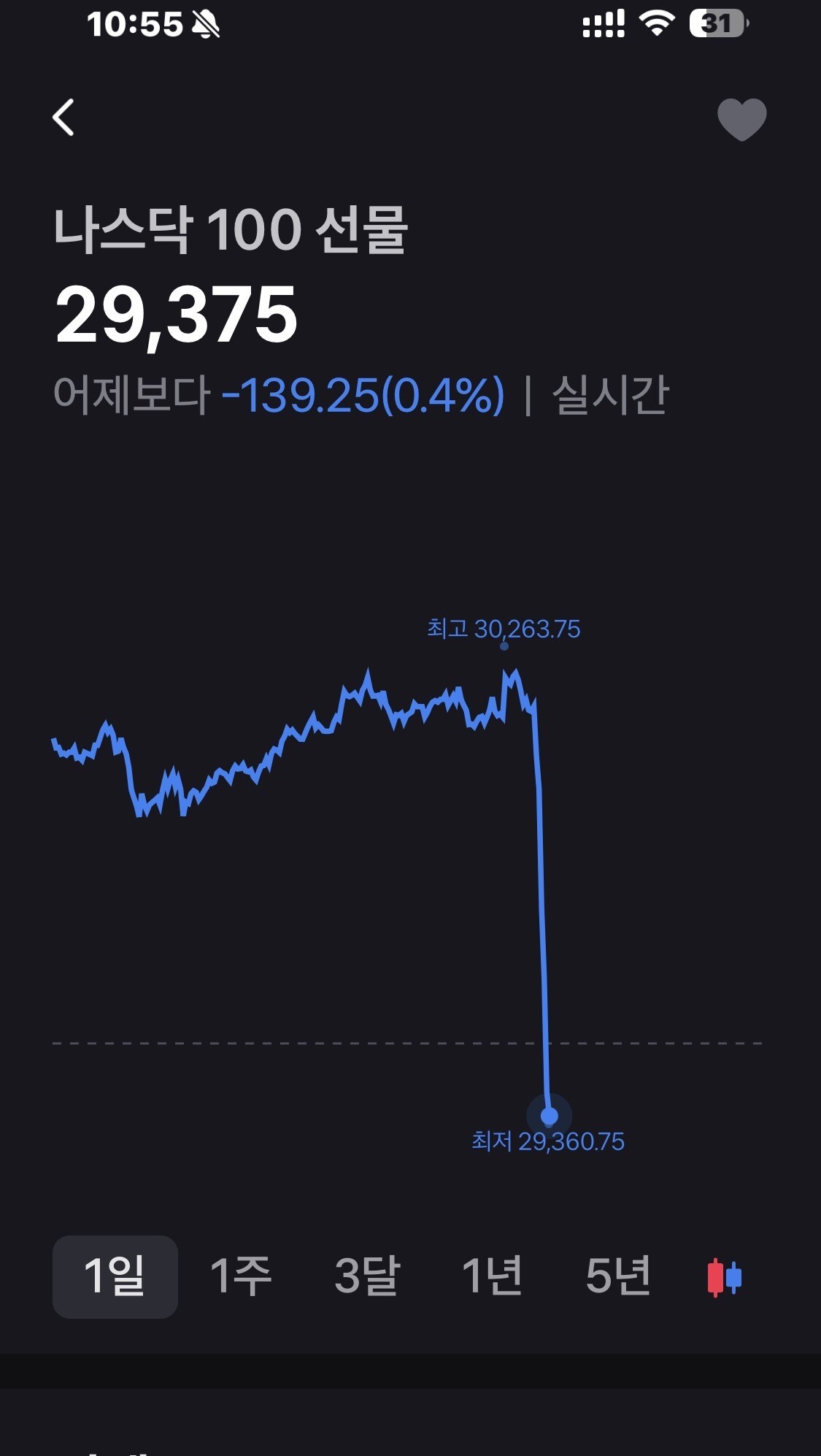Select the 1일 chart range
The image size is (821, 1456).
point(115,1276)
